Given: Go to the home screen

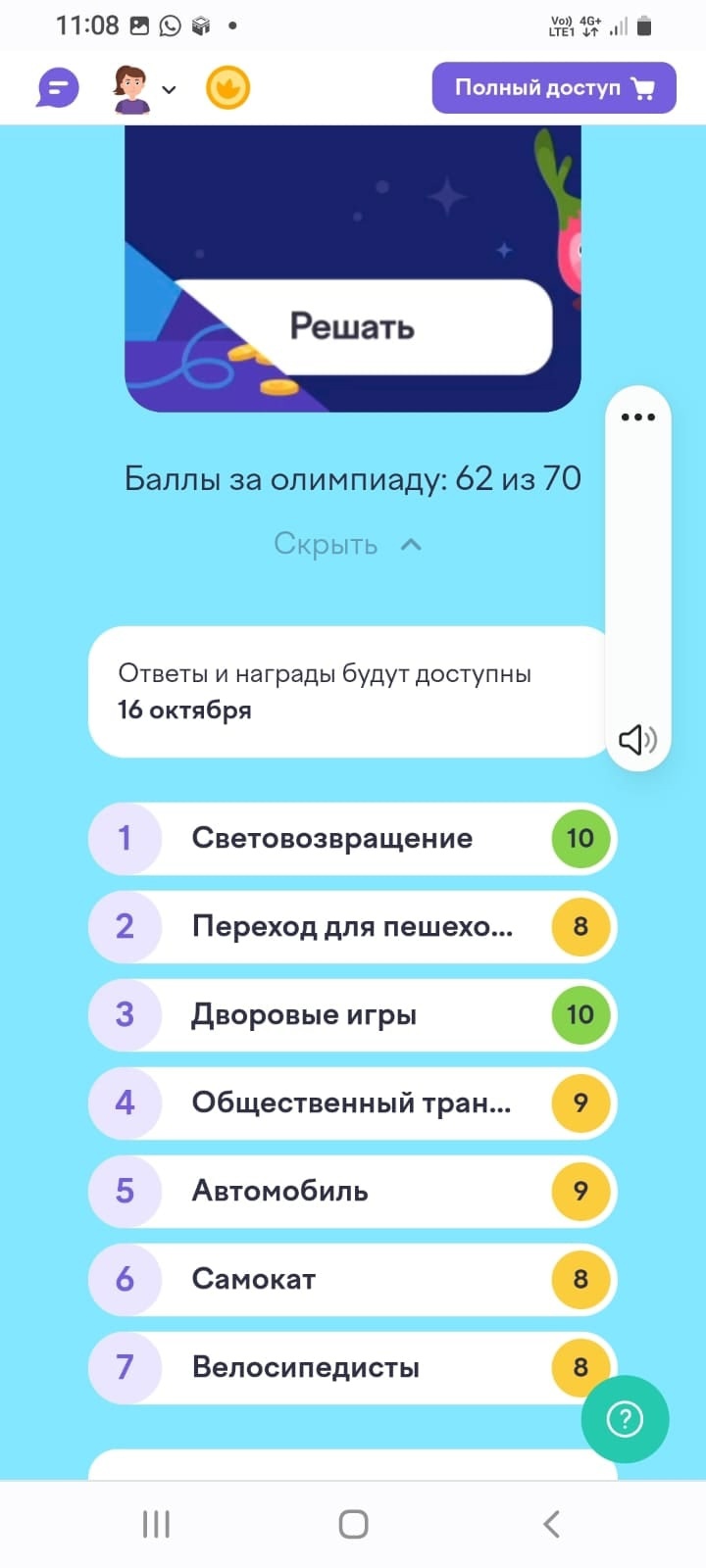Looking at the screenshot, I should pos(353,1524).
